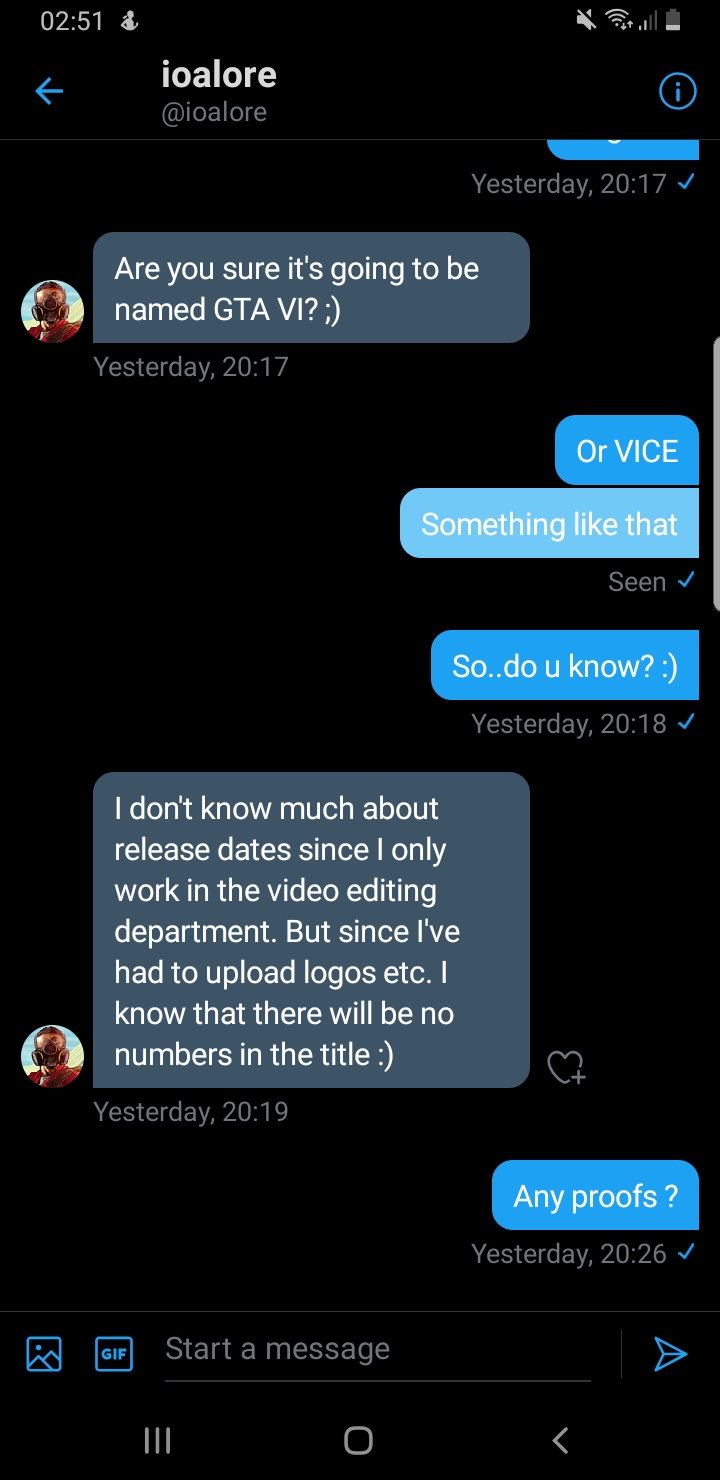Go to the home screen
The image size is (720, 1480).
pyautogui.click(x=358, y=1440)
